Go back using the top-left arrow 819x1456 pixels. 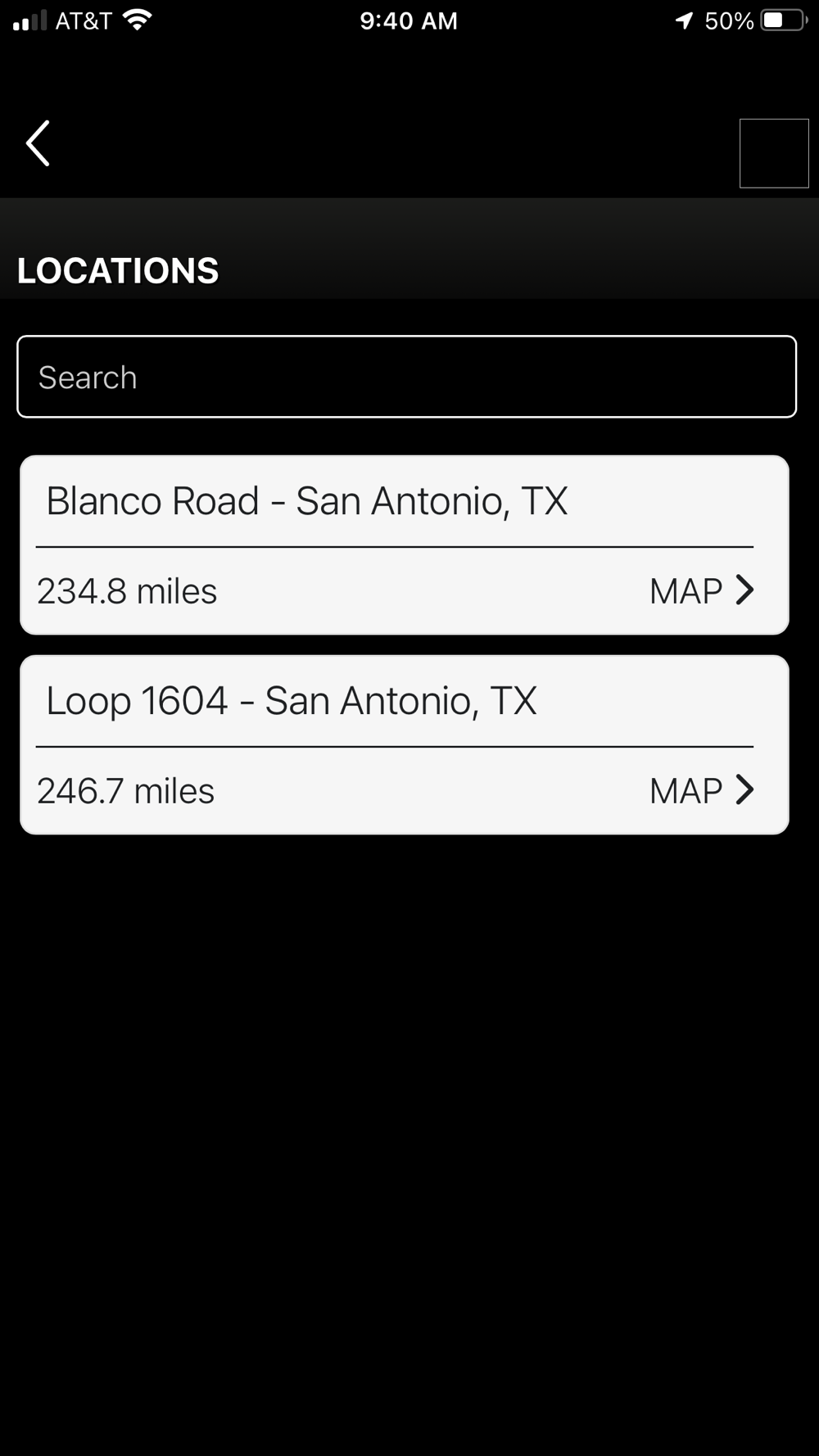[38, 143]
